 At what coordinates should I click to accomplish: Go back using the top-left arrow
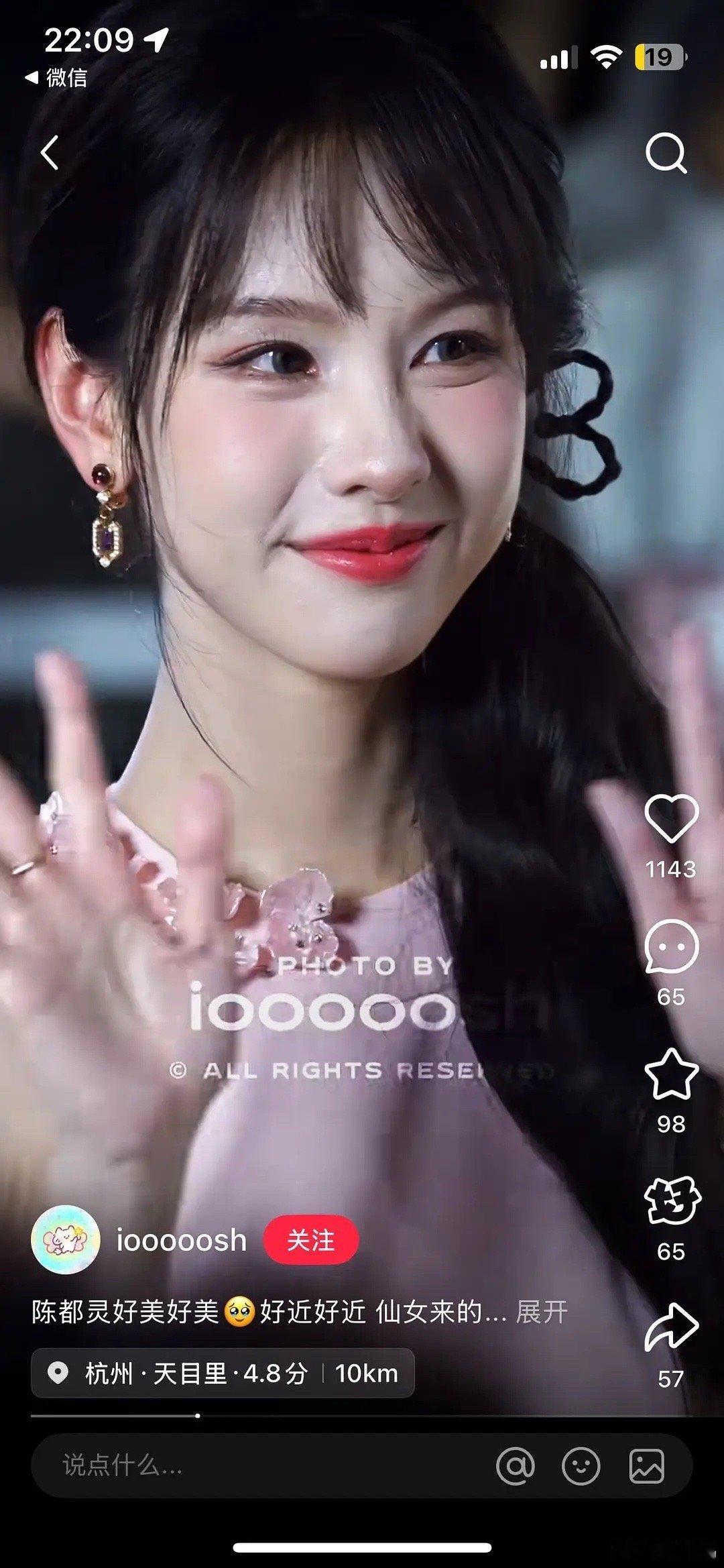50,153
